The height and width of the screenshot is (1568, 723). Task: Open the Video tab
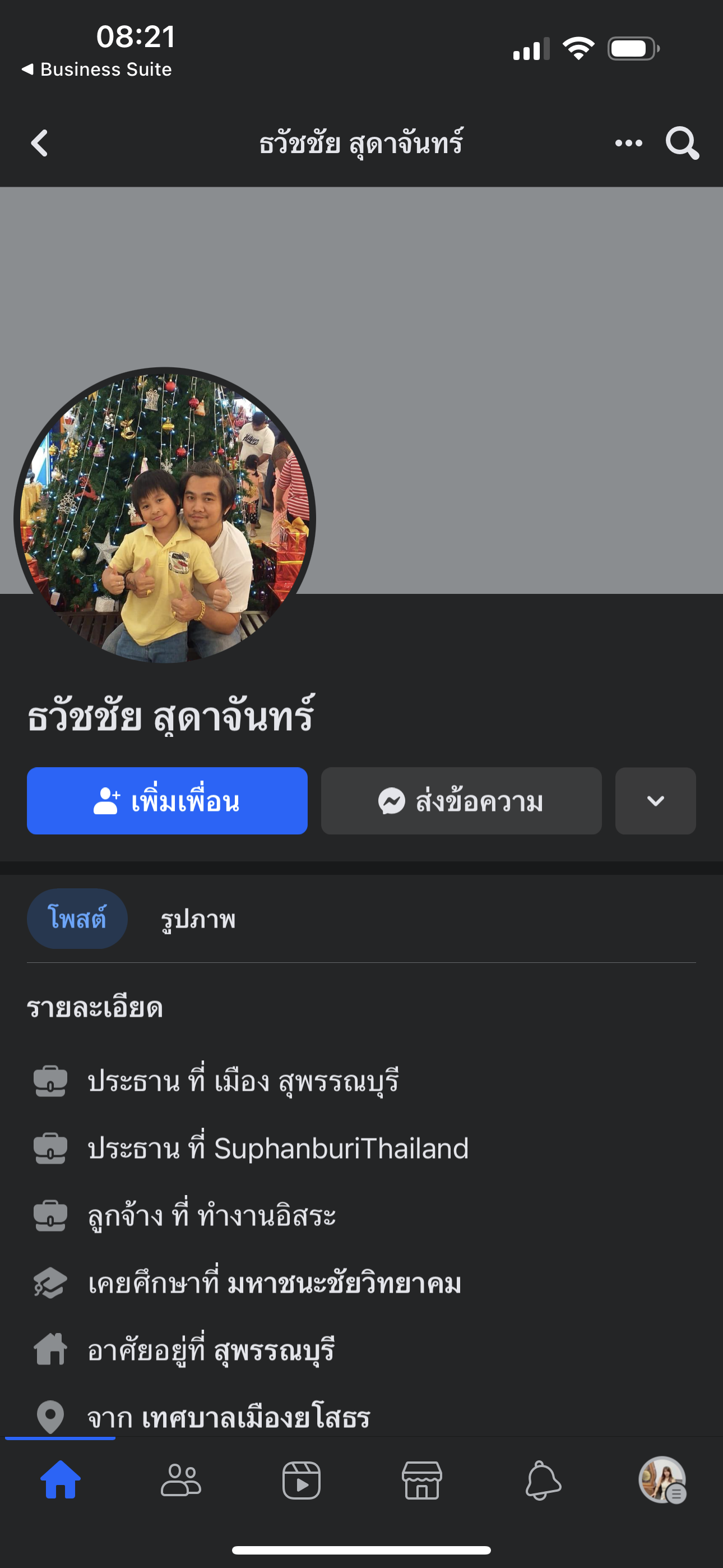point(302,1480)
